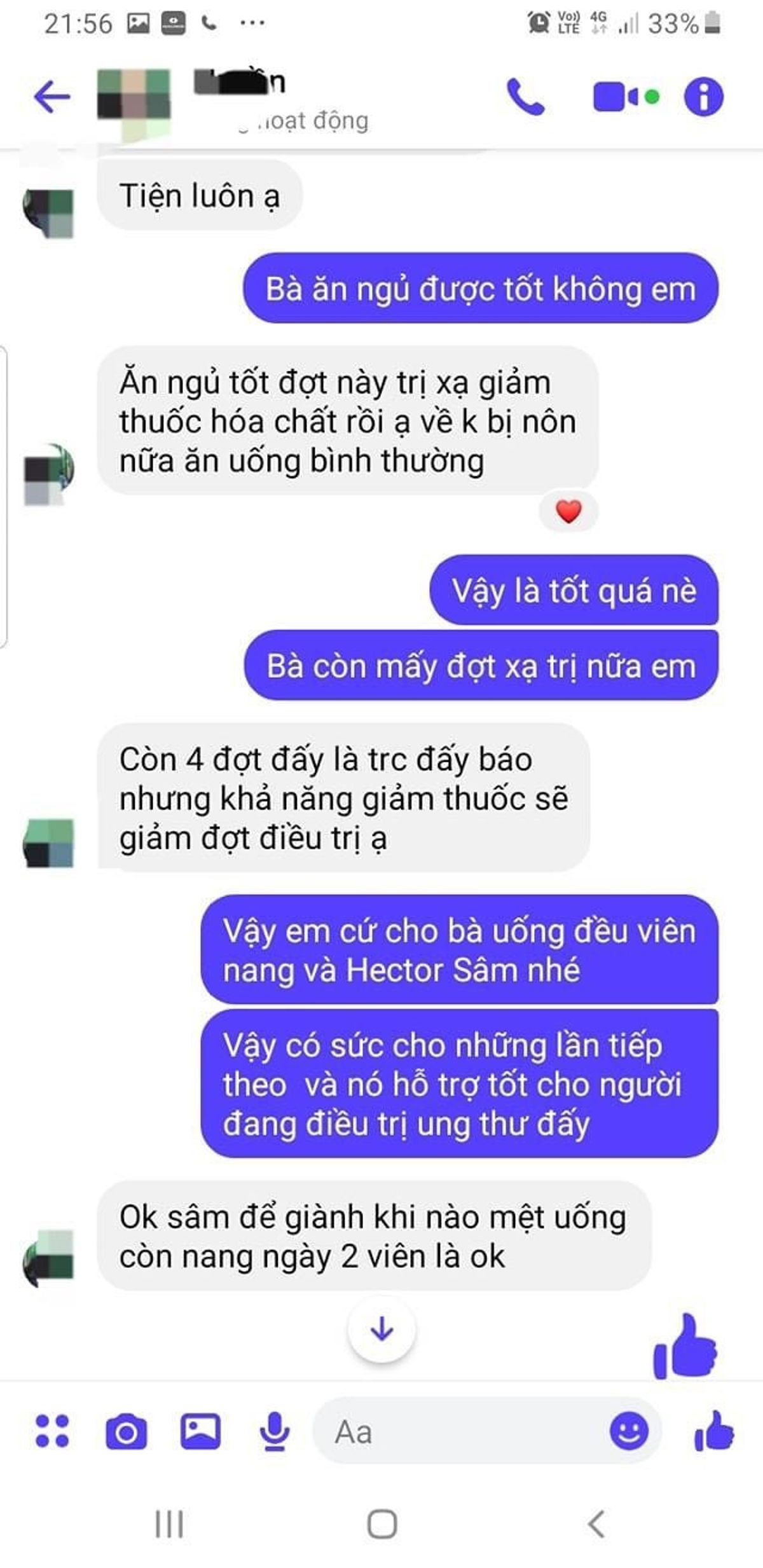Focus the Aa message input field

point(458,1432)
